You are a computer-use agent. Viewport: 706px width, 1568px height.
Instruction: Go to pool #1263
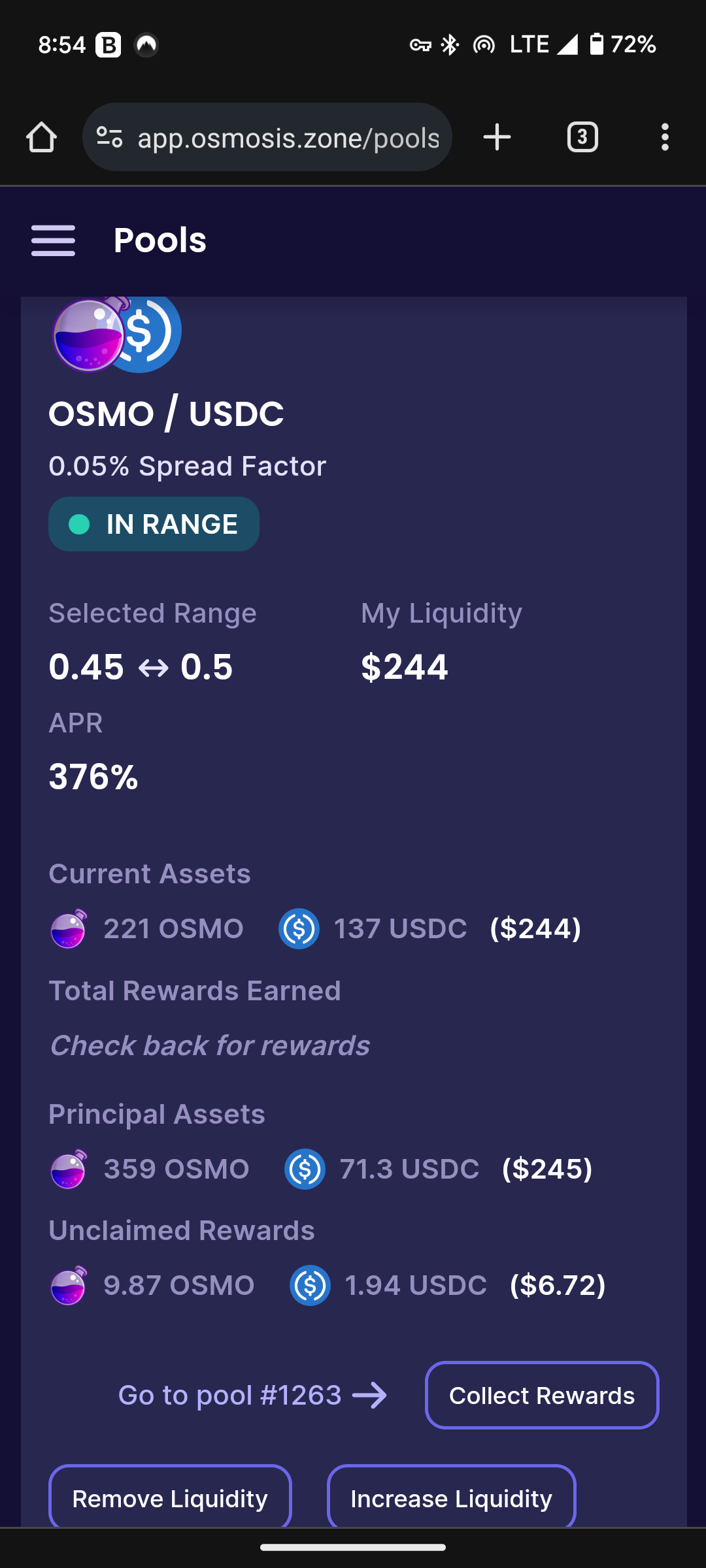(x=252, y=1395)
